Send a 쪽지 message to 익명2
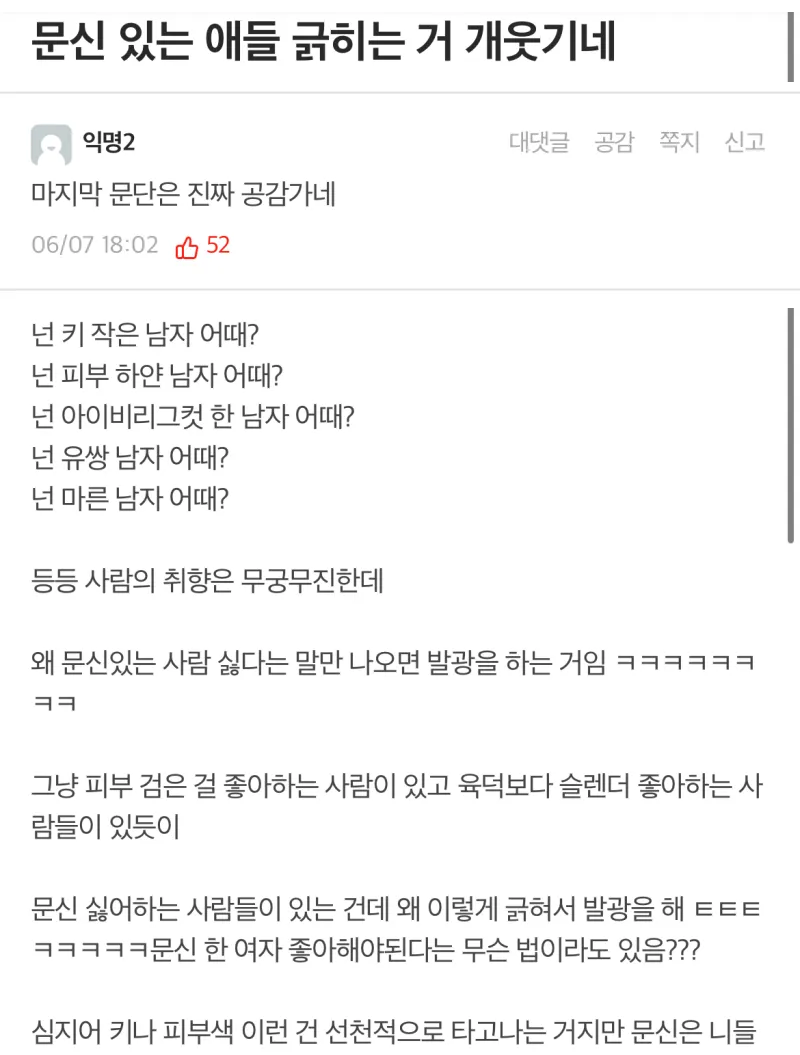800x1055 pixels. click(x=679, y=143)
